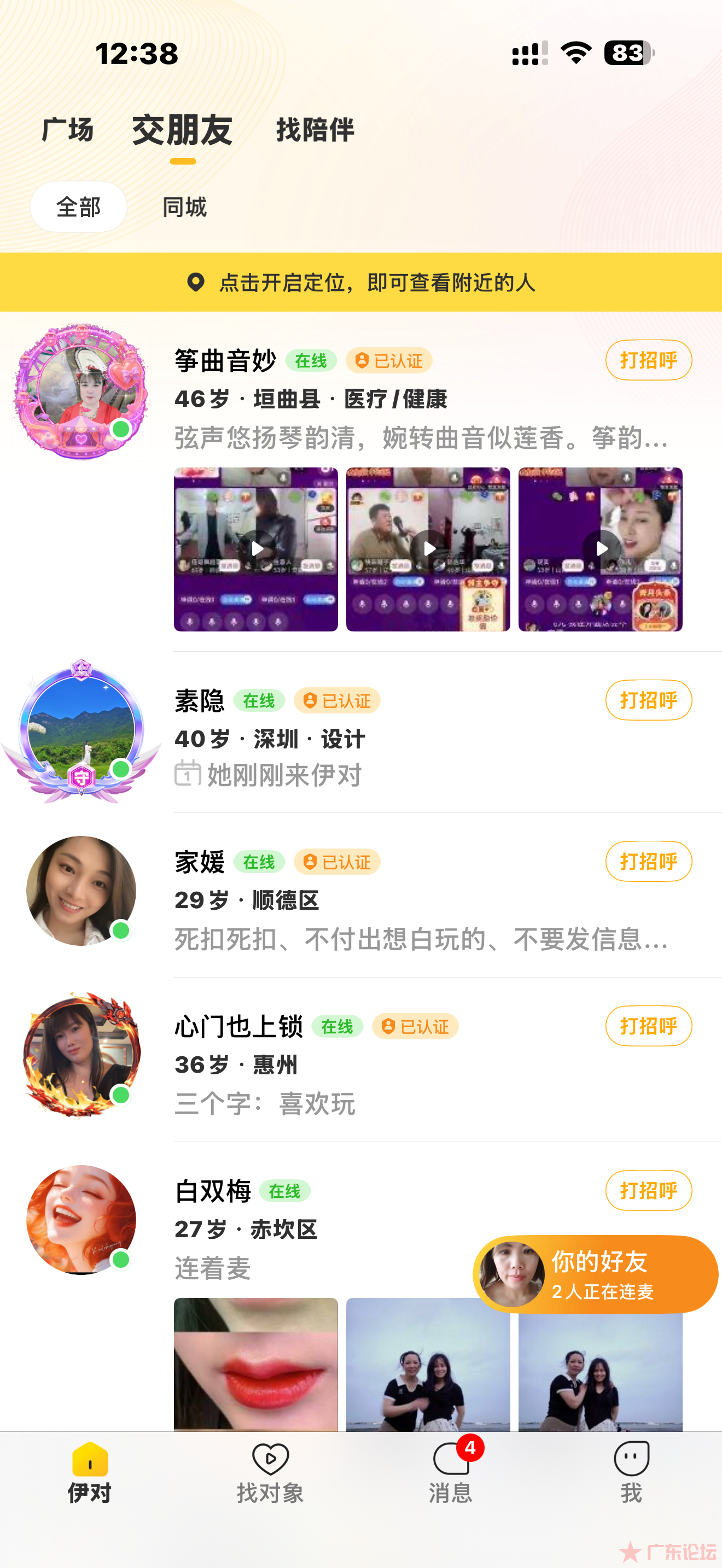Screen dimensions: 722x1568
Task: Greet 家媛 using 打招呼 button
Action: (x=648, y=861)
